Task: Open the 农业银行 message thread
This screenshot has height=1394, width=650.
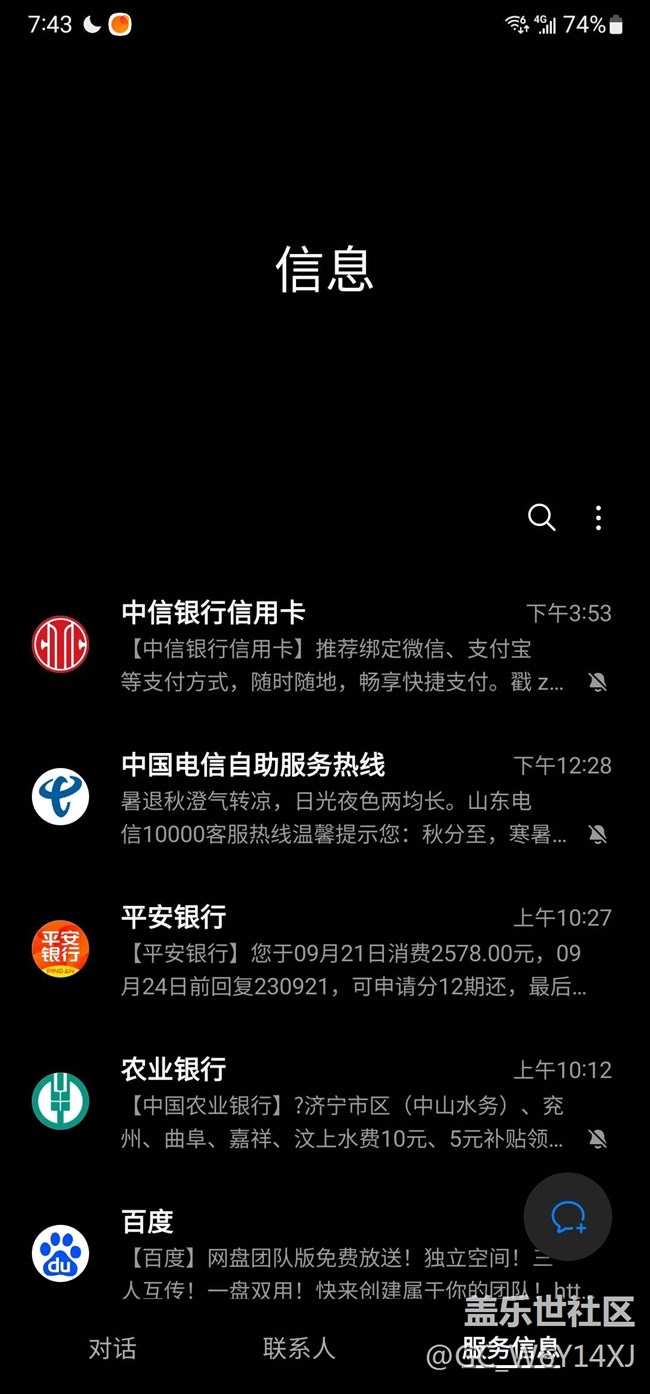Action: pos(325,1101)
